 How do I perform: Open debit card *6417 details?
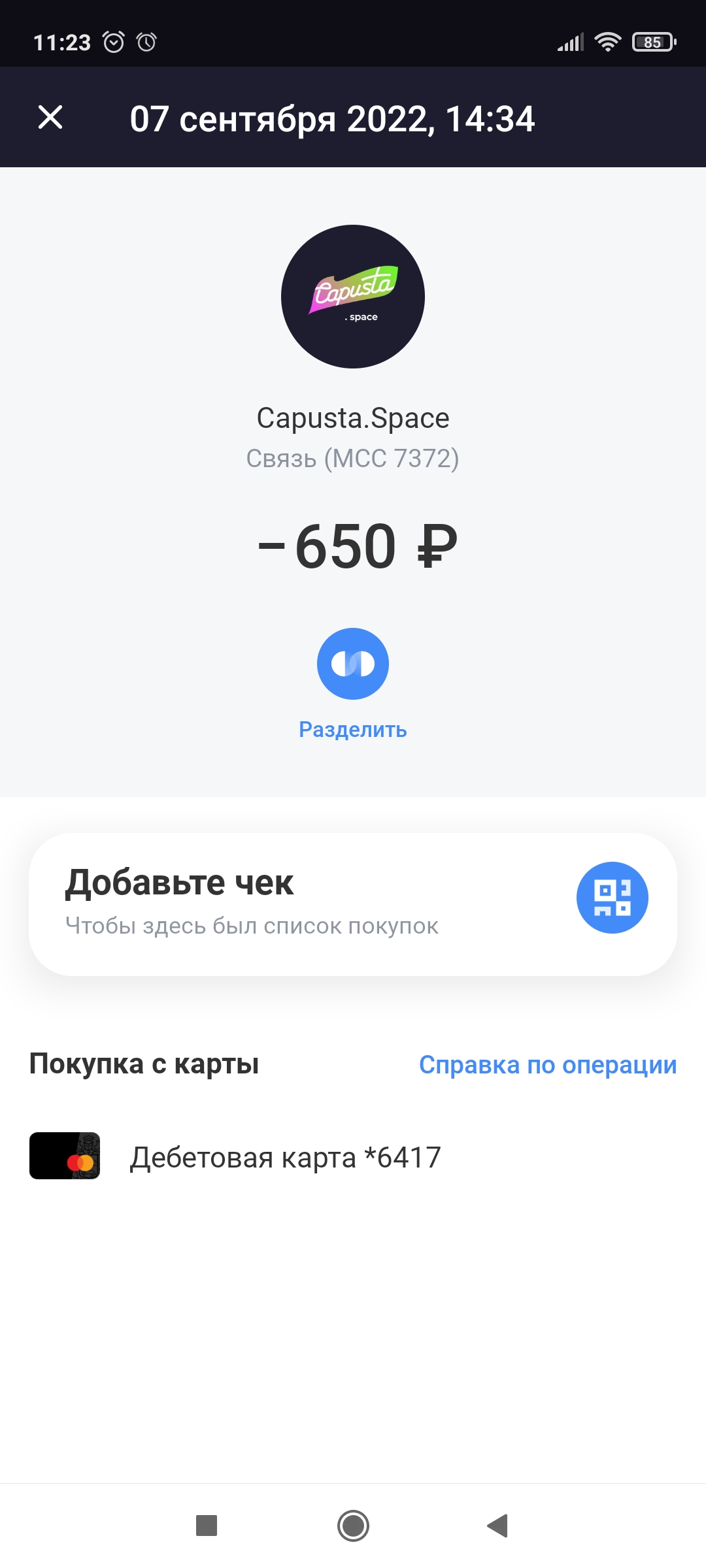(353, 1156)
